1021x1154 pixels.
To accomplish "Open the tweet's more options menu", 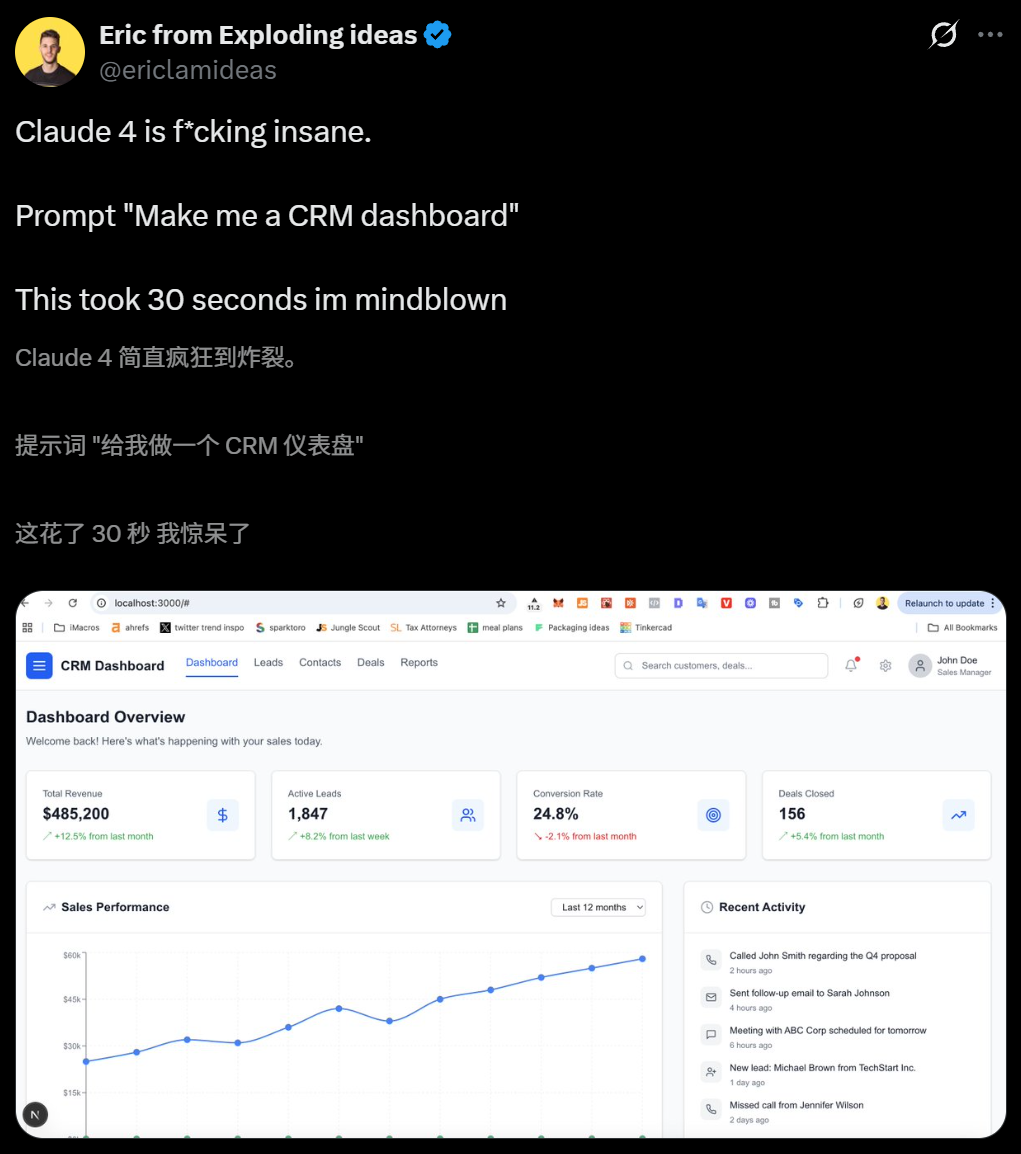I will [x=990, y=34].
